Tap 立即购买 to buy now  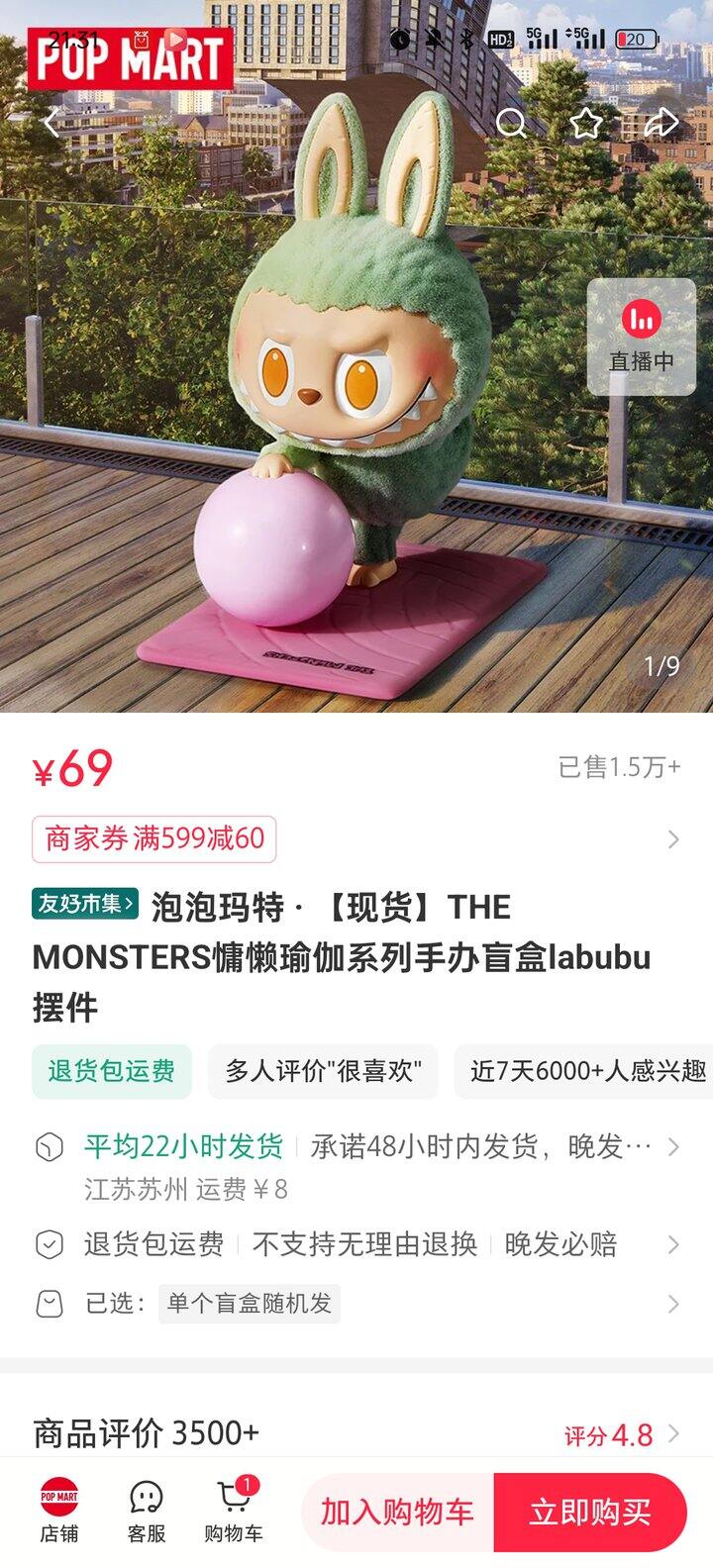click(590, 1512)
